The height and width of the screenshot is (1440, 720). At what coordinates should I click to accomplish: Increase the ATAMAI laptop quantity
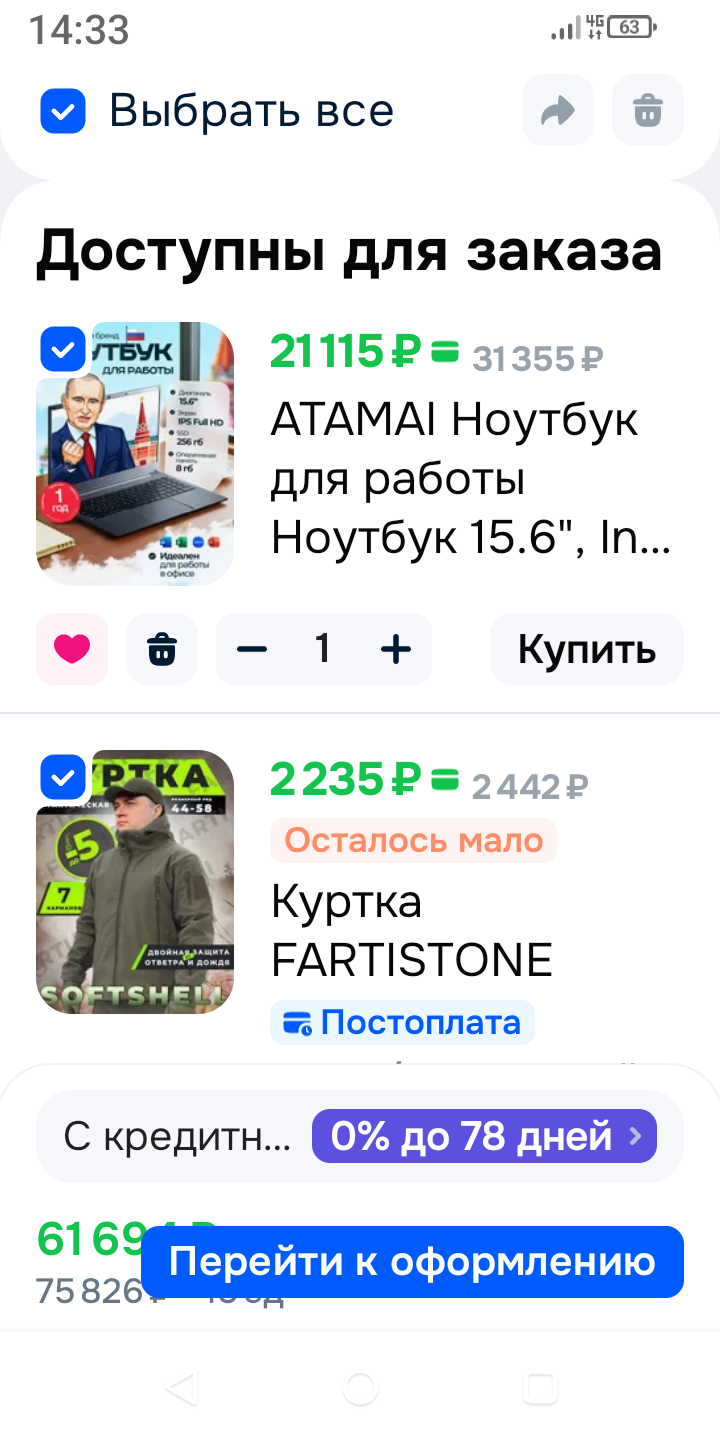pyautogui.click(x=396, y=650)
